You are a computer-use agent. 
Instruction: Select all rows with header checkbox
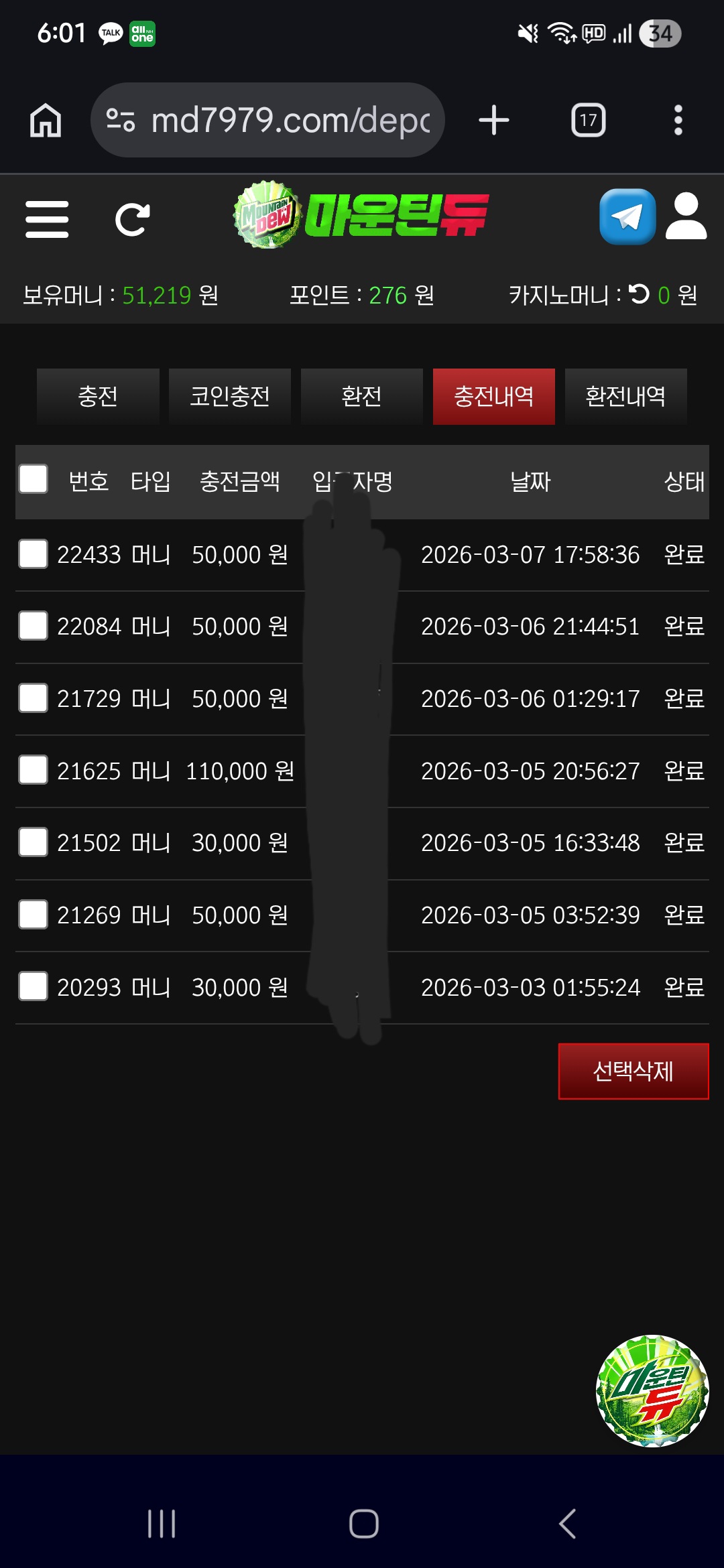(x=34, y=480)
